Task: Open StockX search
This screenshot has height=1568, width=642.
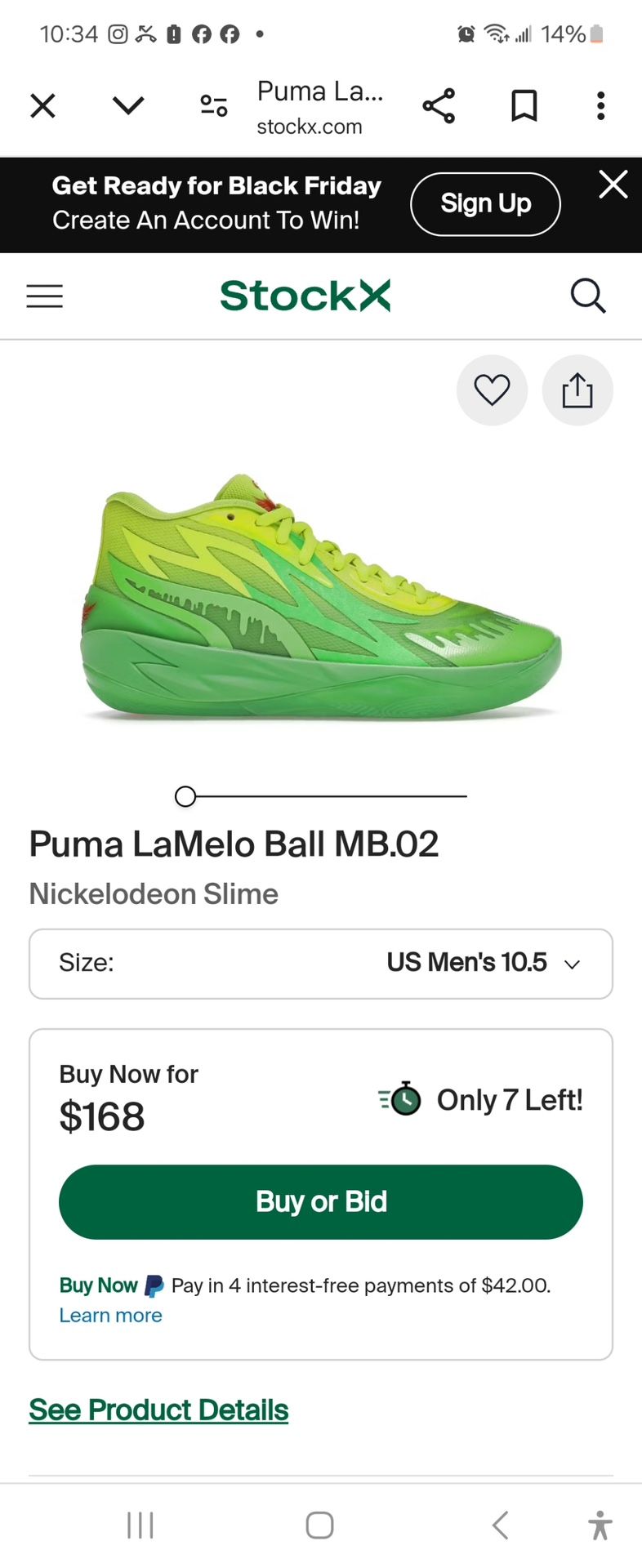Action: tap(587, 296)
